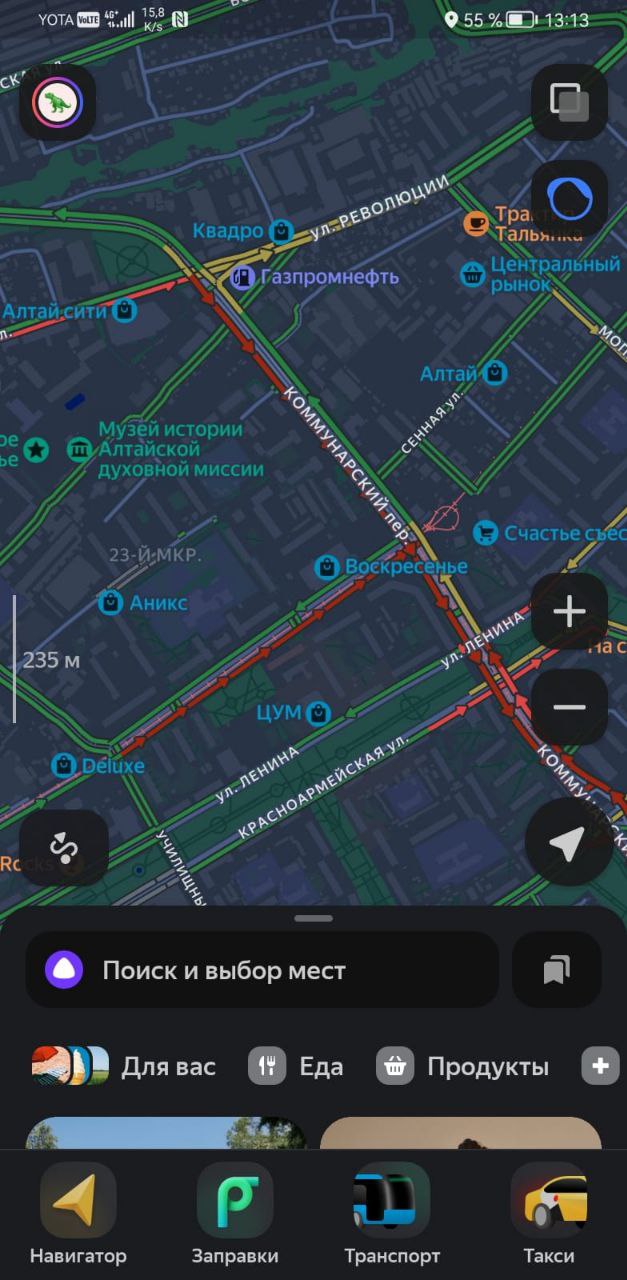Tap the Поиск и выбор мест field
Viewport: 627px width, 1280px height.
coord(262,970)
